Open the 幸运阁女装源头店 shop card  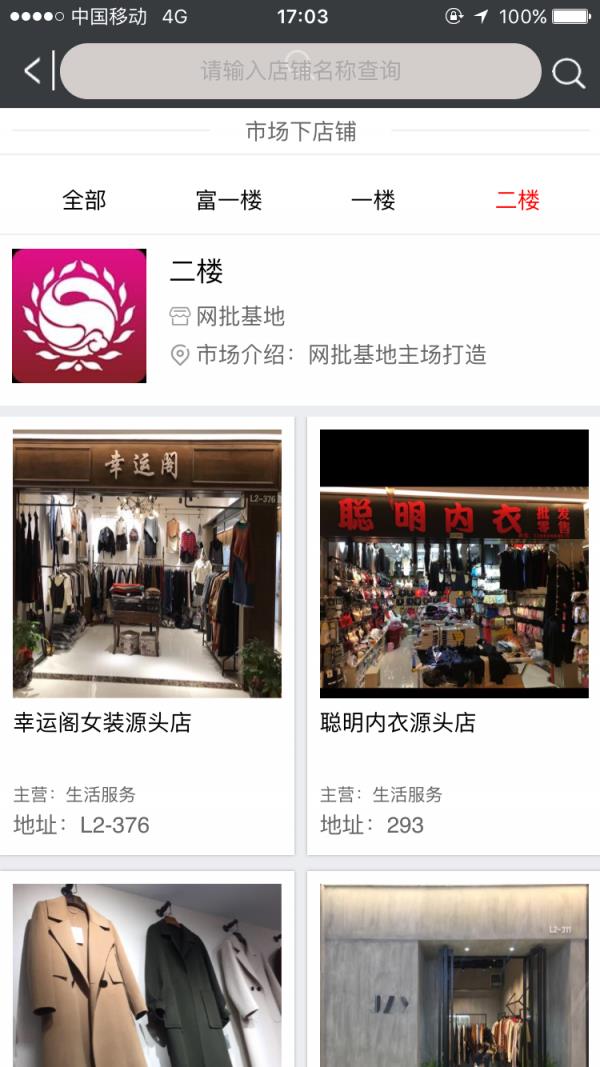click(147, 635)
